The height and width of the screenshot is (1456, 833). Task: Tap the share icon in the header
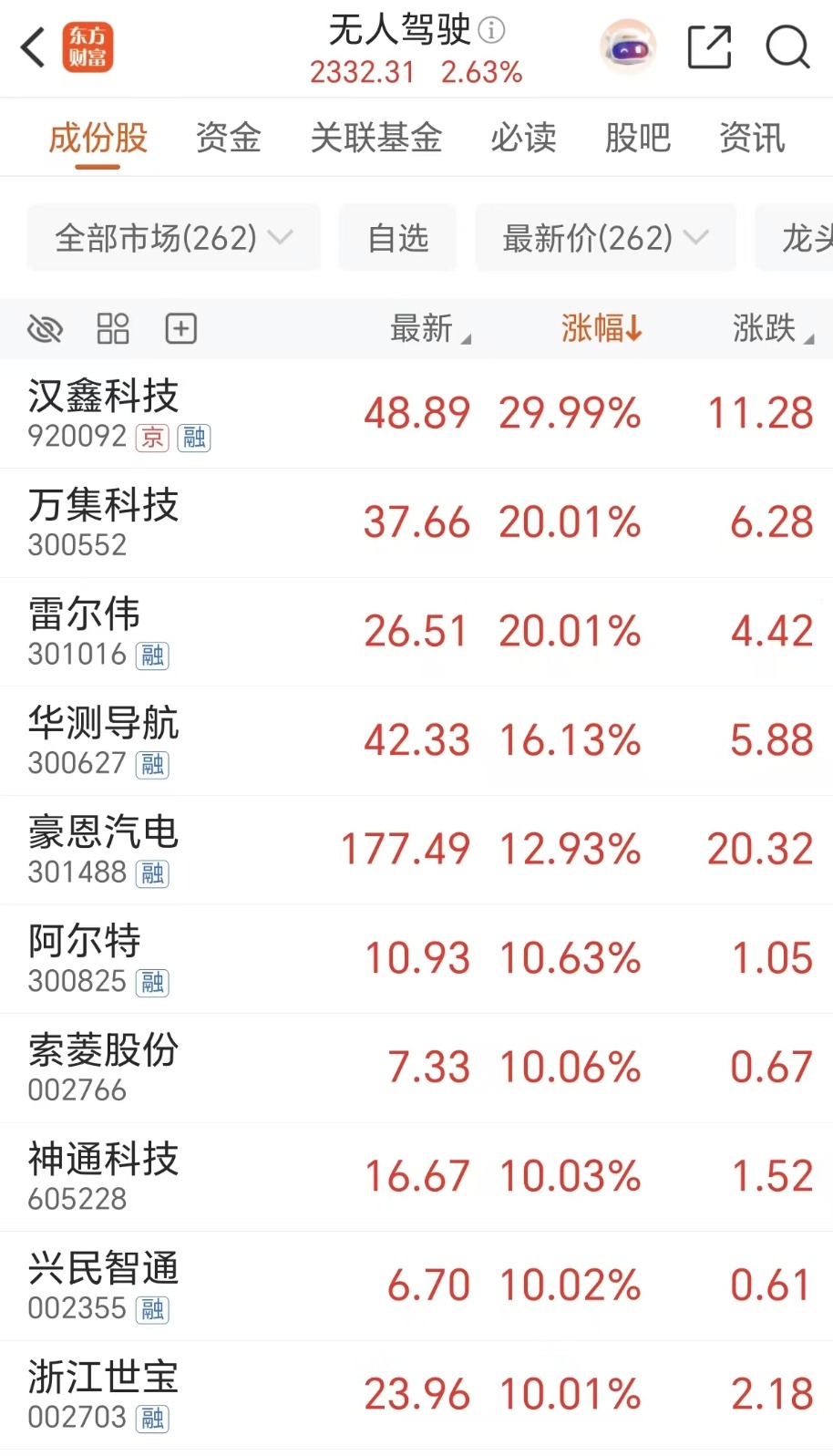click(710, 46)
